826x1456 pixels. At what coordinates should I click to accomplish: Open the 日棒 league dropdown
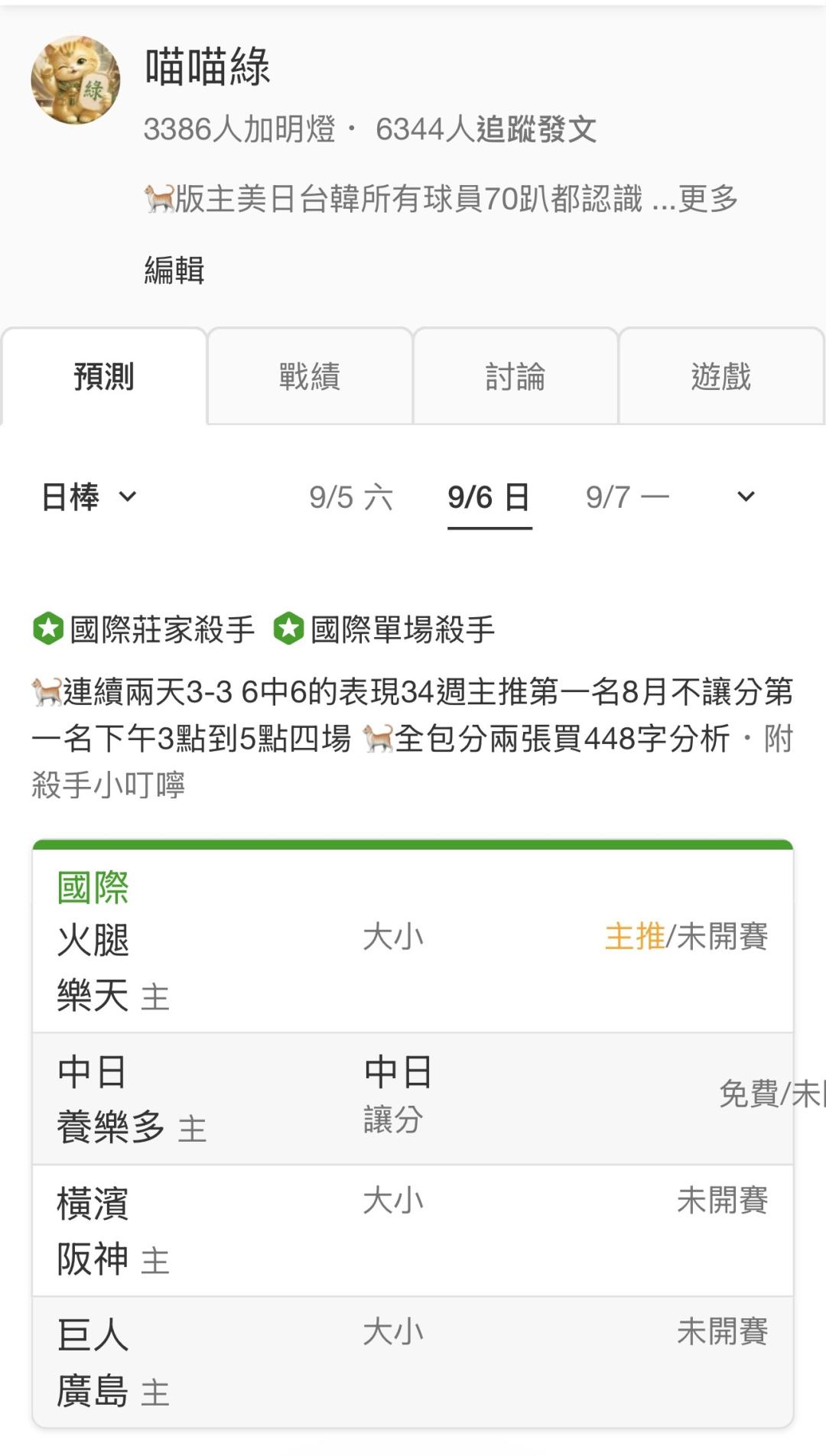(x=89, y=497)
